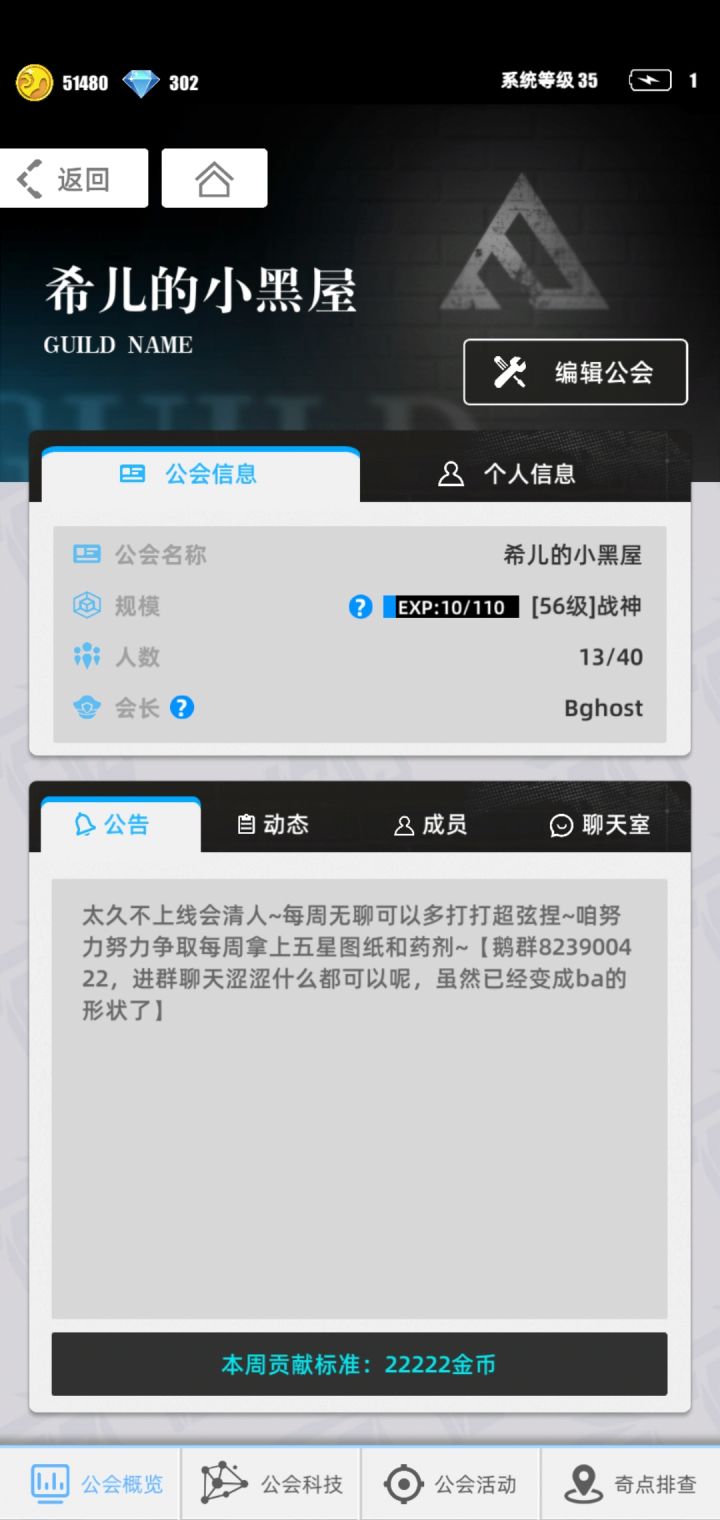Tap the wrench icon on 编辑公会 button
This screenshot has height=1520, width=720.
[508, 371]
